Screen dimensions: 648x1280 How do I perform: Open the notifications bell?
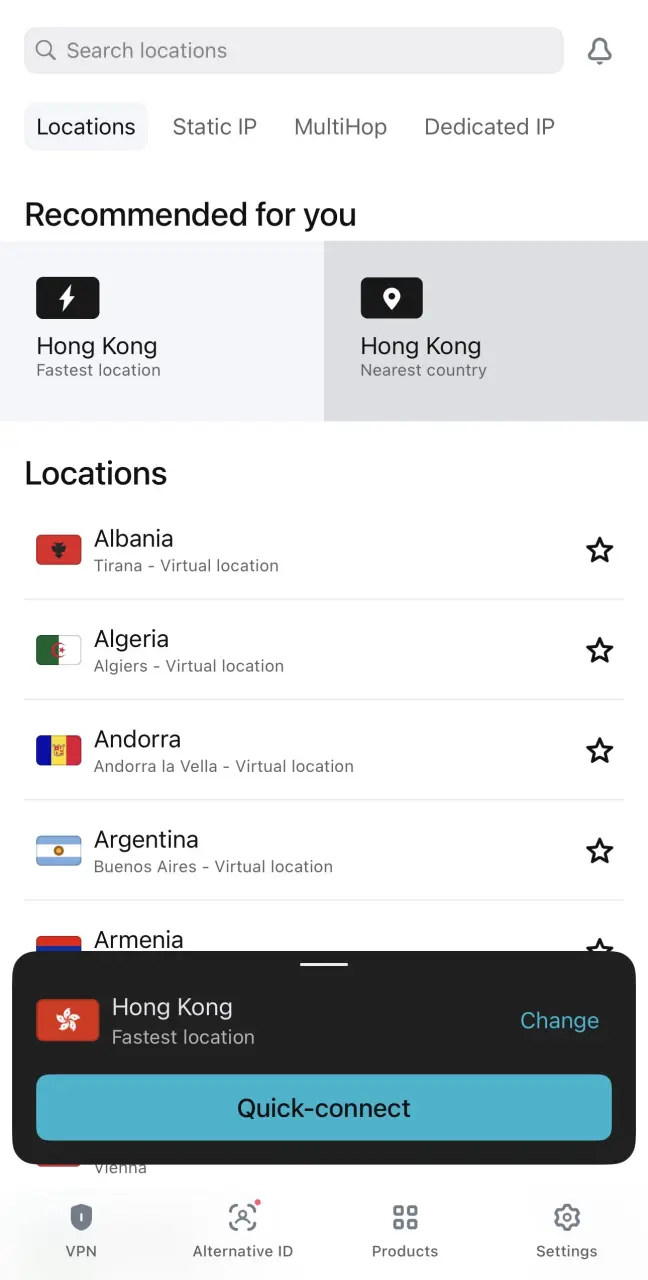click(x=599, y=51)
